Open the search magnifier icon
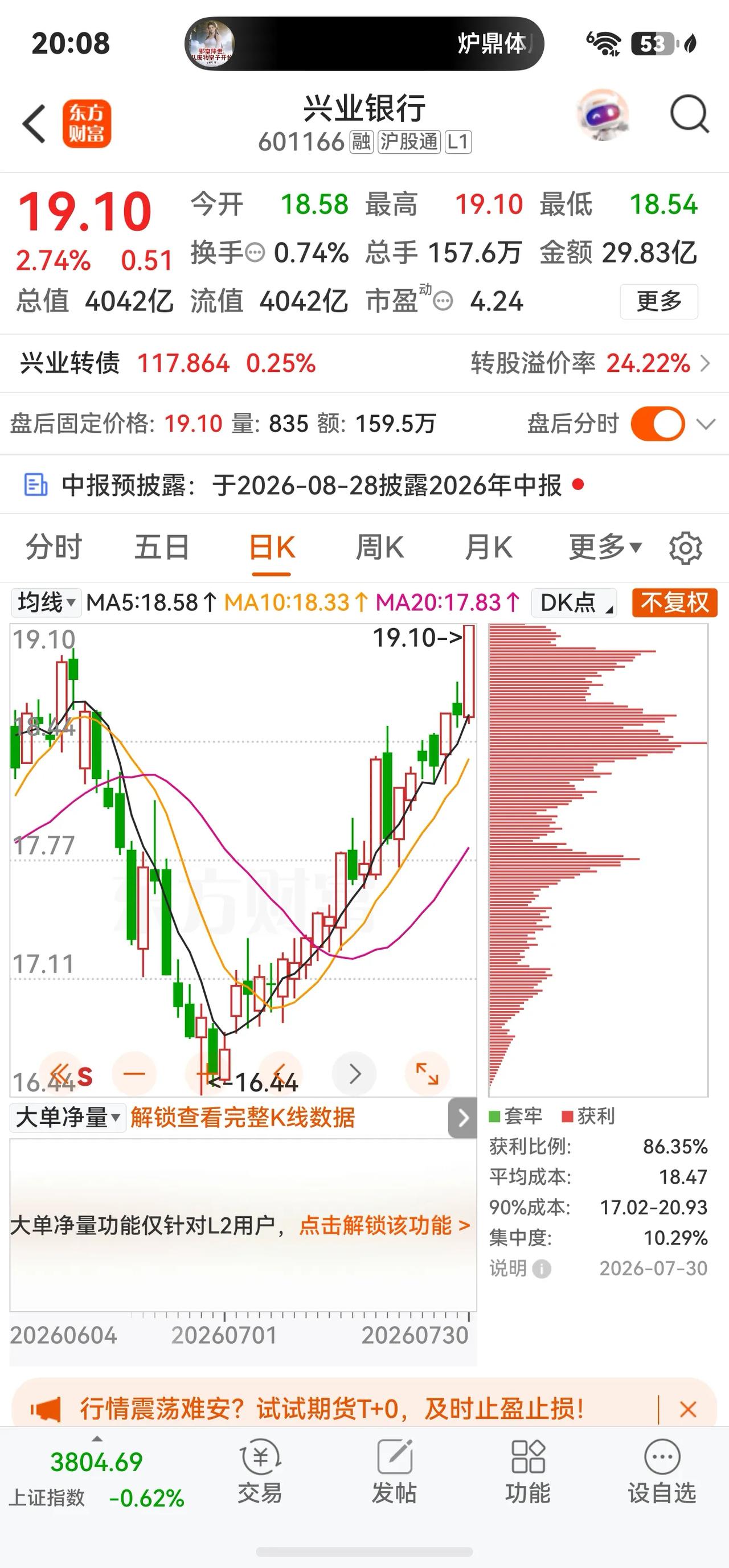Viewport: 729px width, 1568px height. click(689, 114)
